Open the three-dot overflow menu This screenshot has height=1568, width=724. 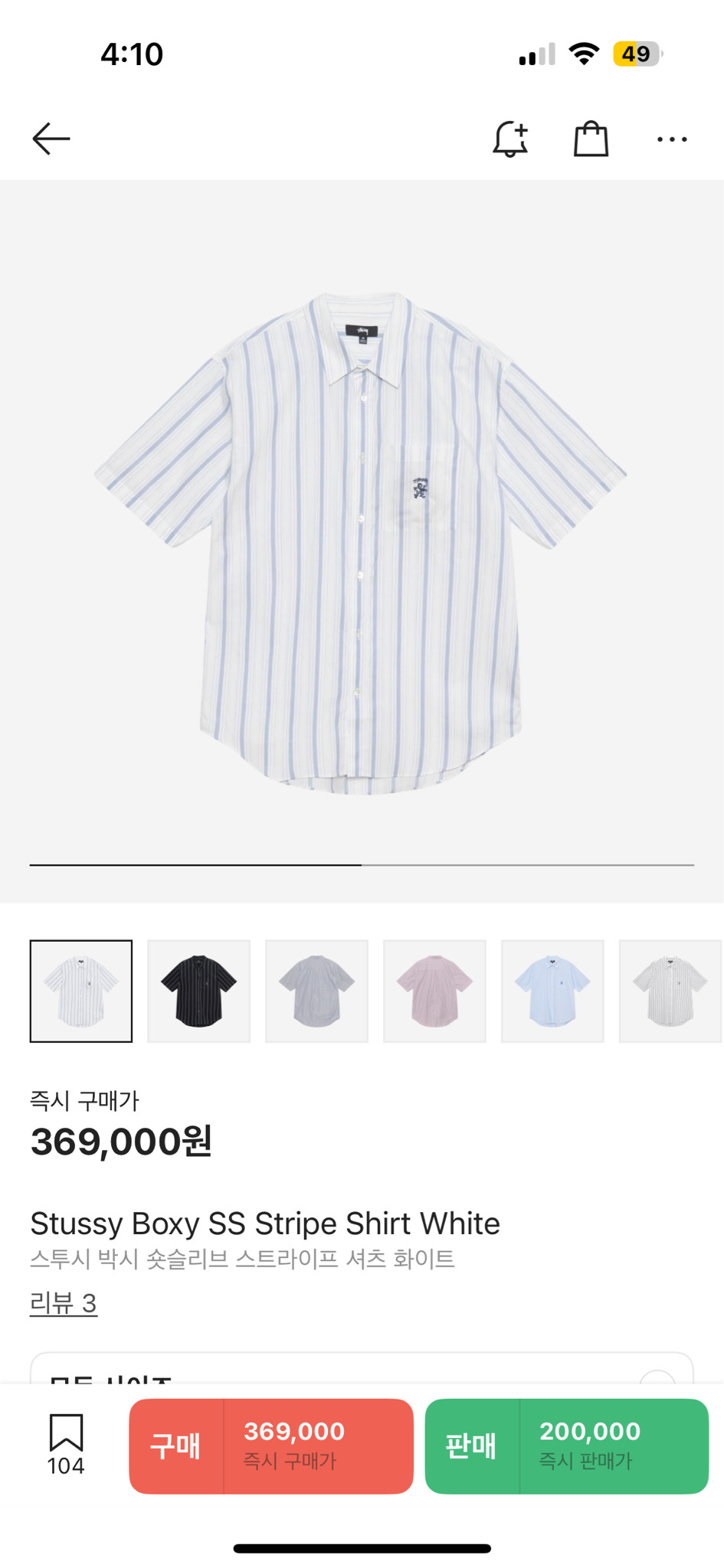672,139
